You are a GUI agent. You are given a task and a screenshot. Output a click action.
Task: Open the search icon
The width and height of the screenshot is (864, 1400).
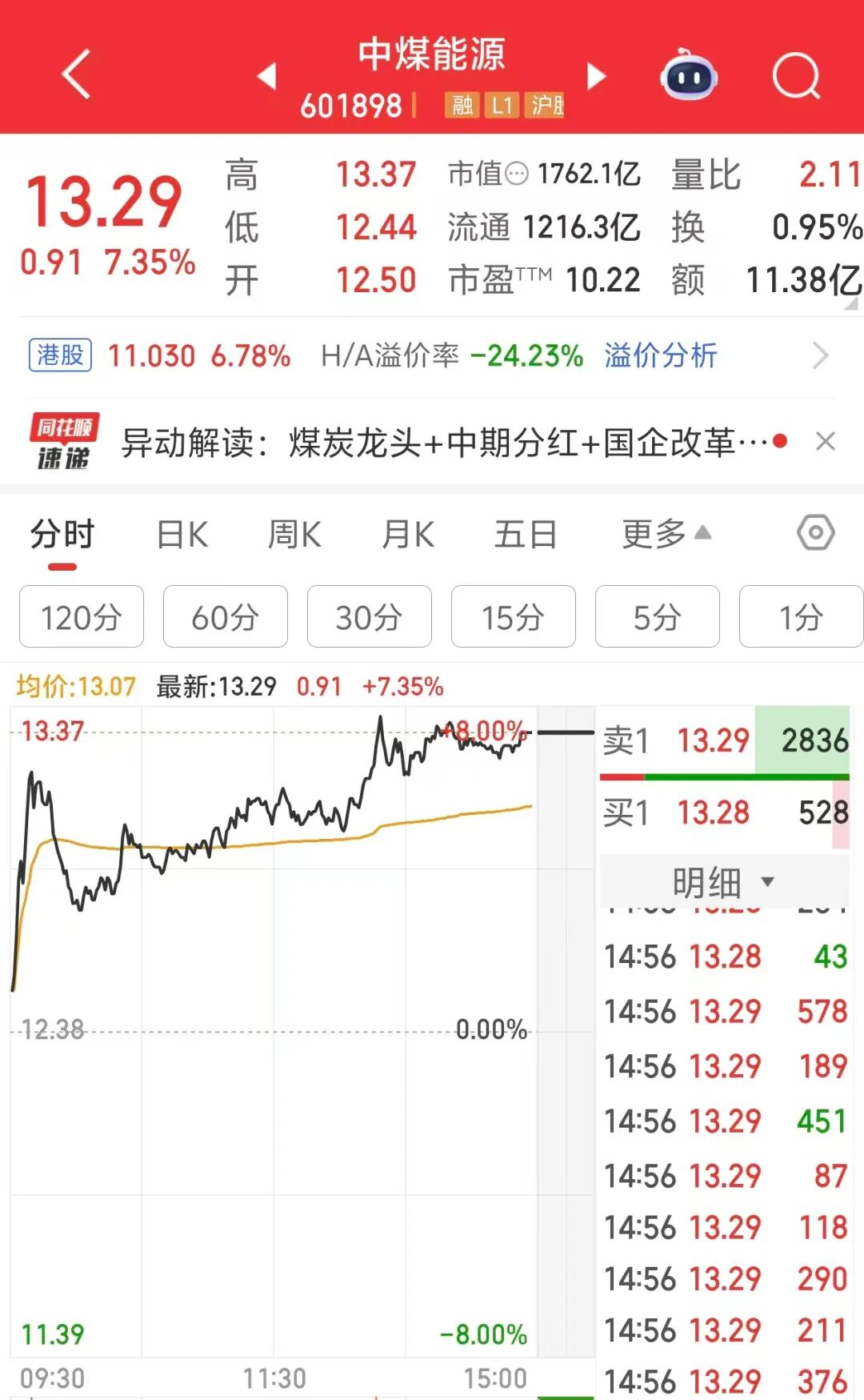coord(796,76)
